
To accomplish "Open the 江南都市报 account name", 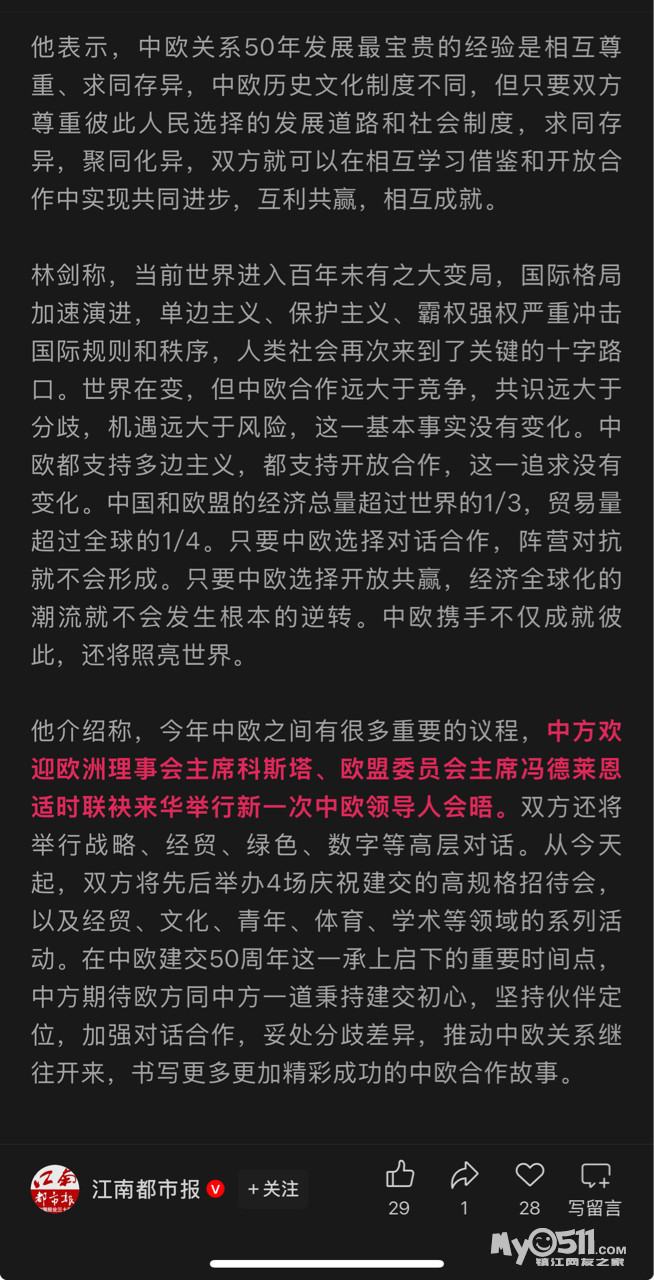I will [146, 1189].
